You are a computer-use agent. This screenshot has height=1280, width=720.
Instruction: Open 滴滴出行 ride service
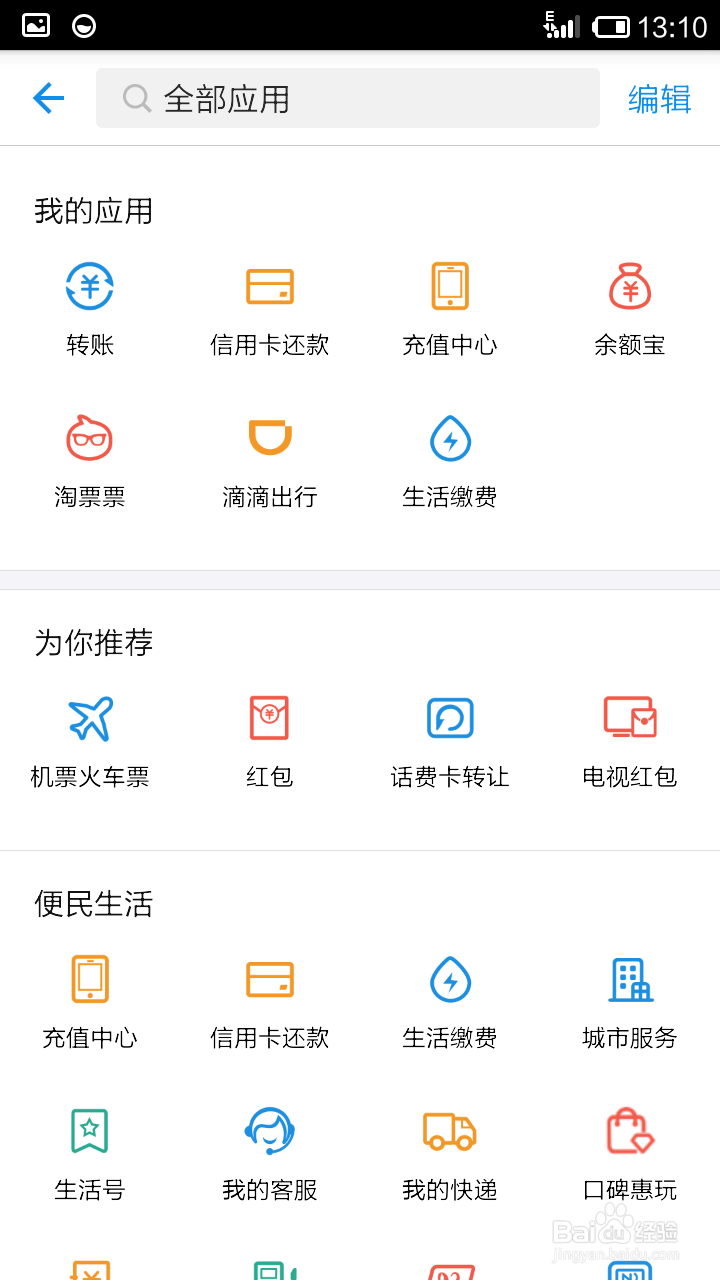point(270,460)
